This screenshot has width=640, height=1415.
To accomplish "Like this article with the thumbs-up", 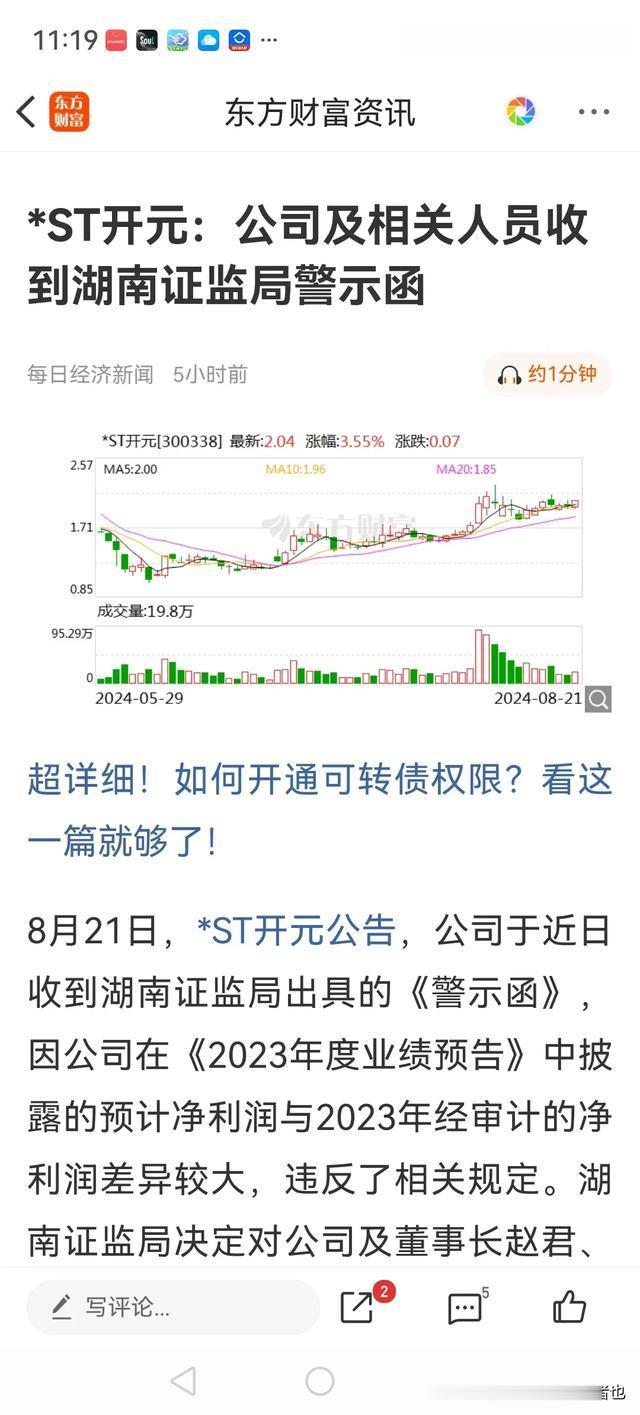I will pos(570,1306).
